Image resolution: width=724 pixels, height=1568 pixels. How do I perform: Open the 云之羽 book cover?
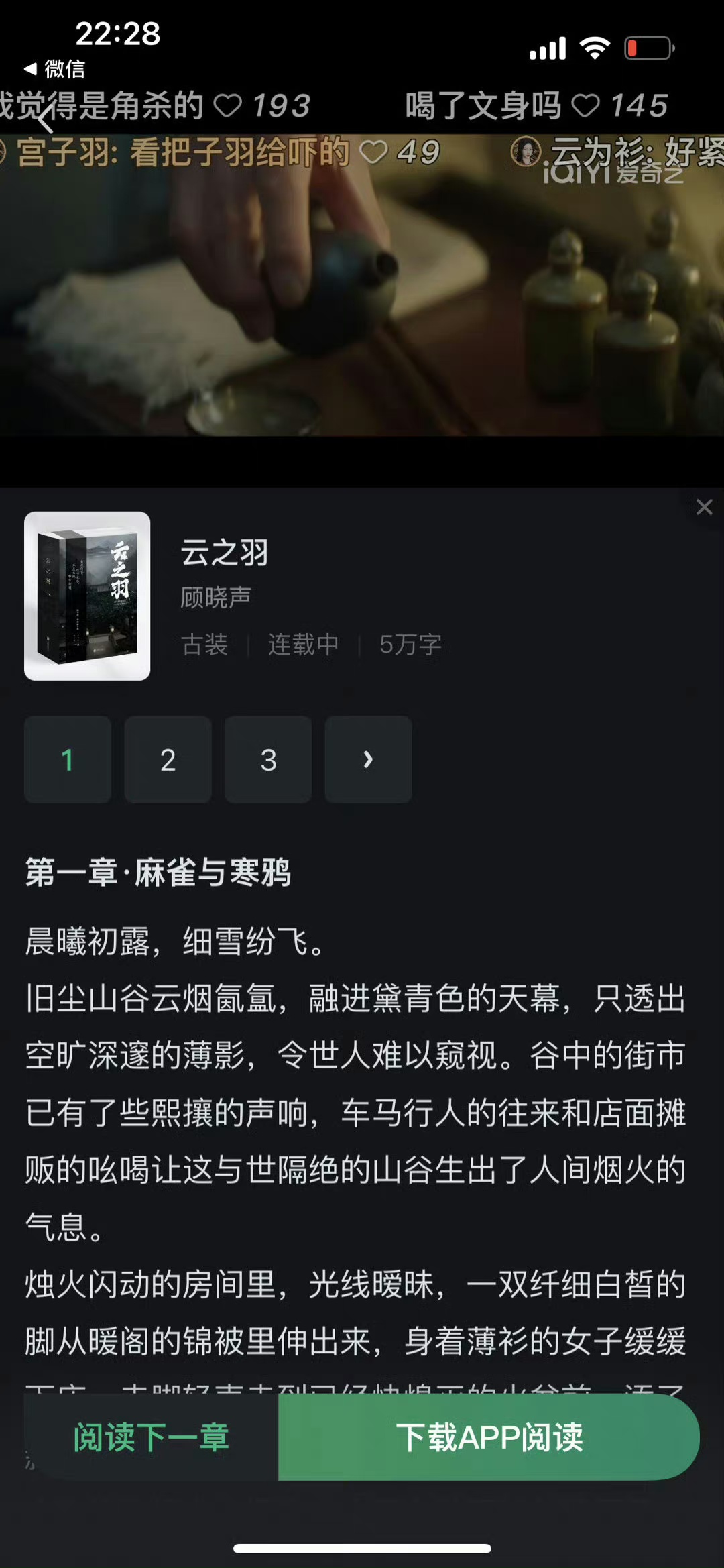tap(87, 596)
